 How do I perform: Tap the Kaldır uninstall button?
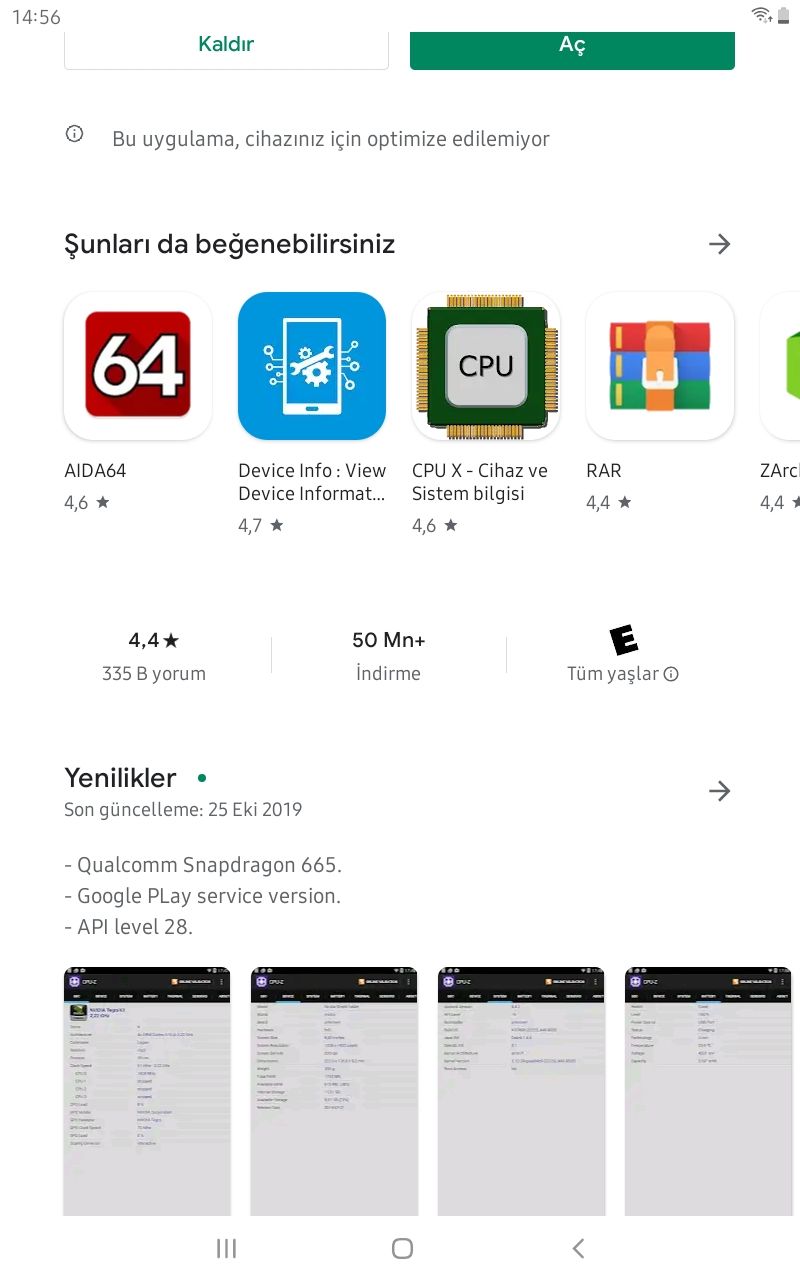(x=226, y=46)
